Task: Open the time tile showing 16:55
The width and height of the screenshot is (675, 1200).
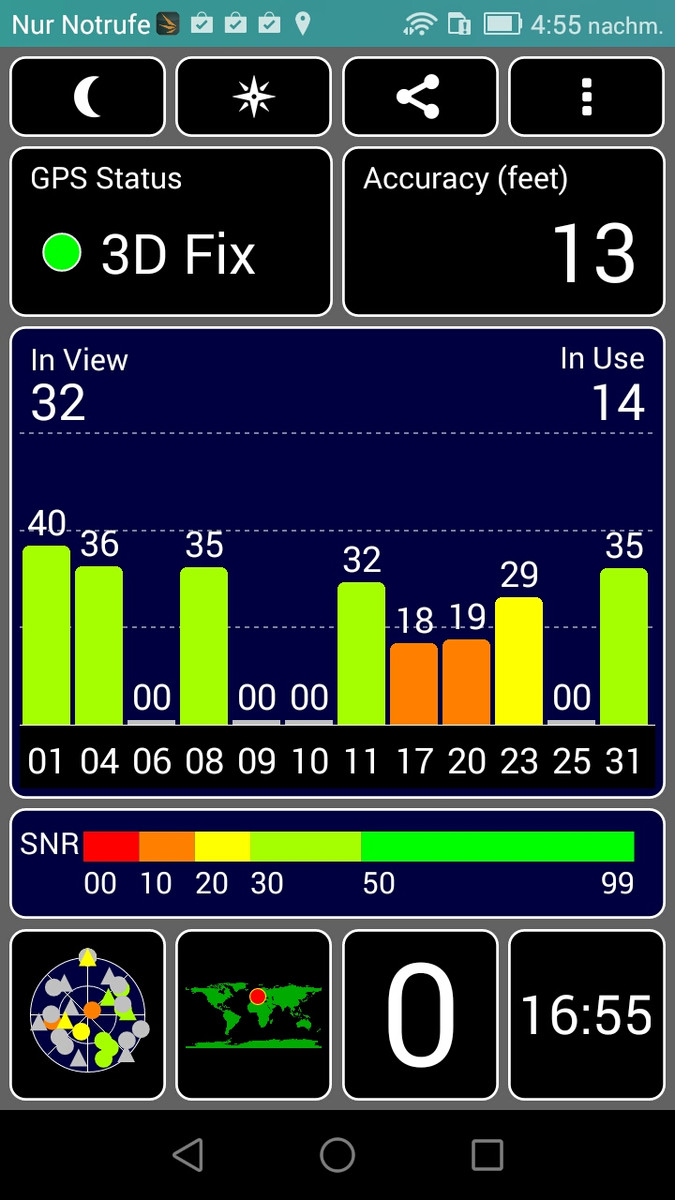Action: [x=586, y=1014]
